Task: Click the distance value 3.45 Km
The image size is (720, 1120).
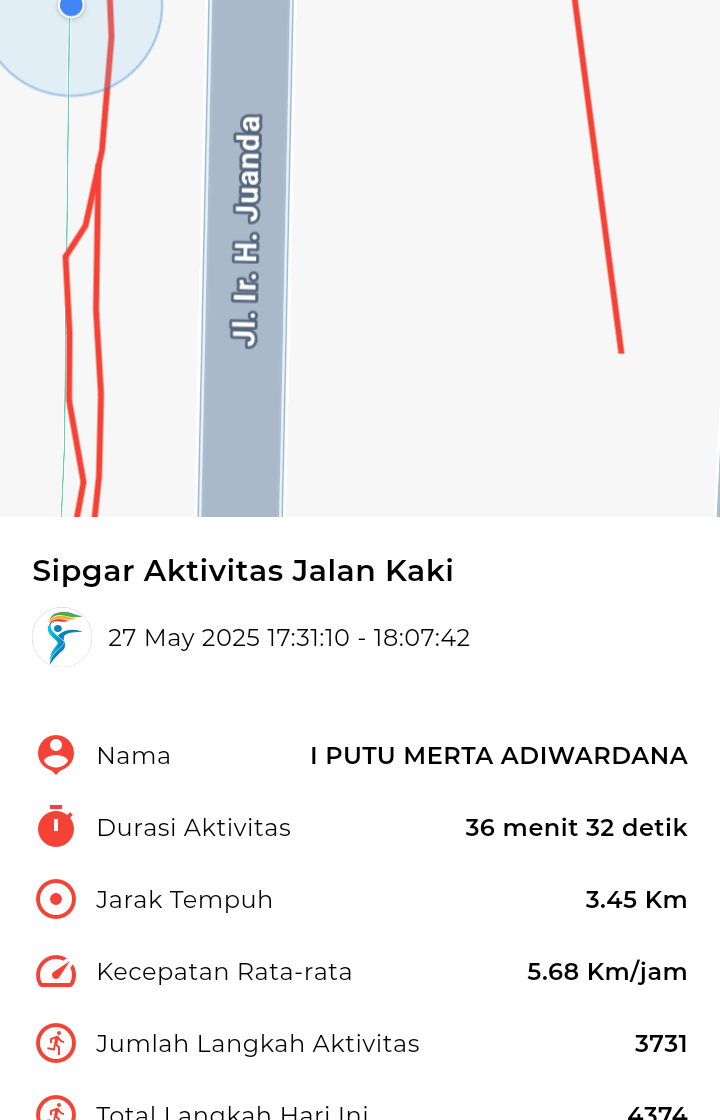Action: 636,899
